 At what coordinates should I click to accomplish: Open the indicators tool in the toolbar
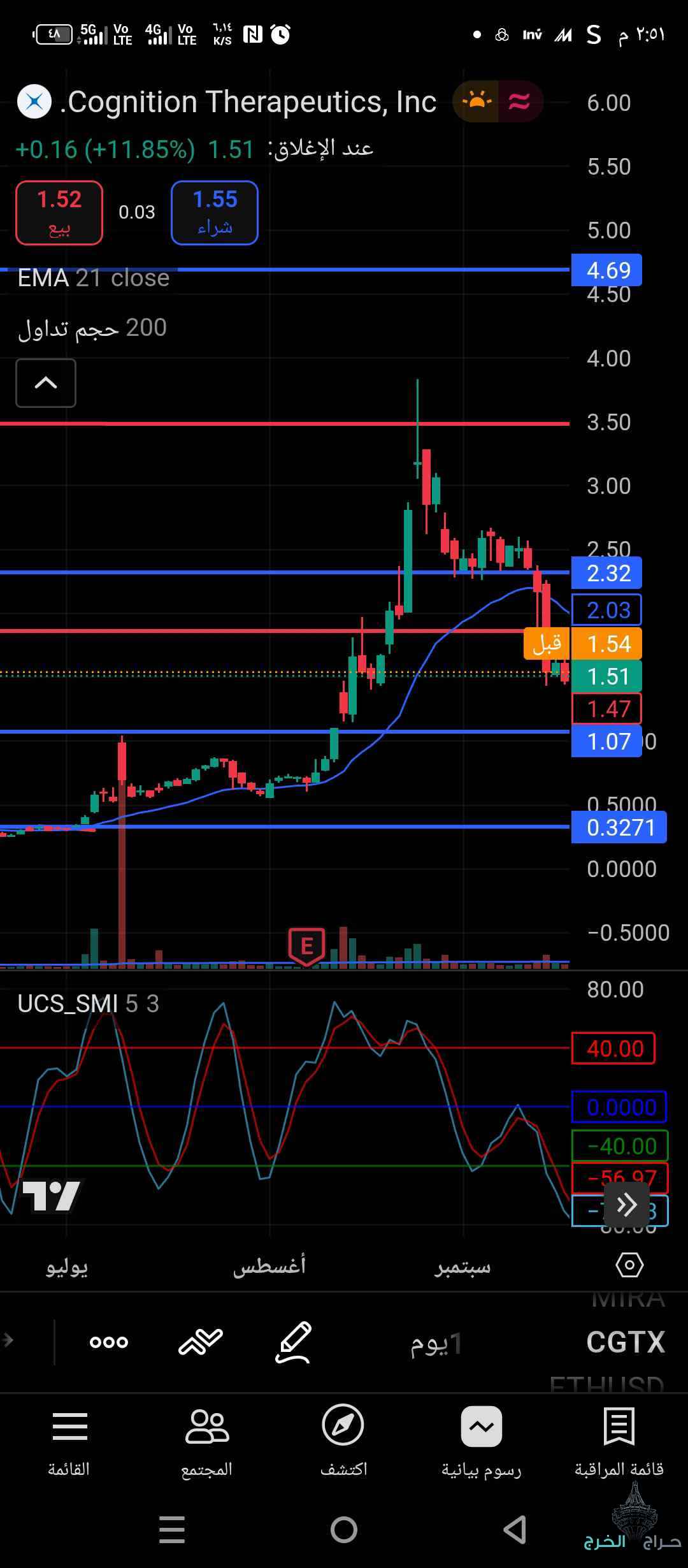(201, 1342)
